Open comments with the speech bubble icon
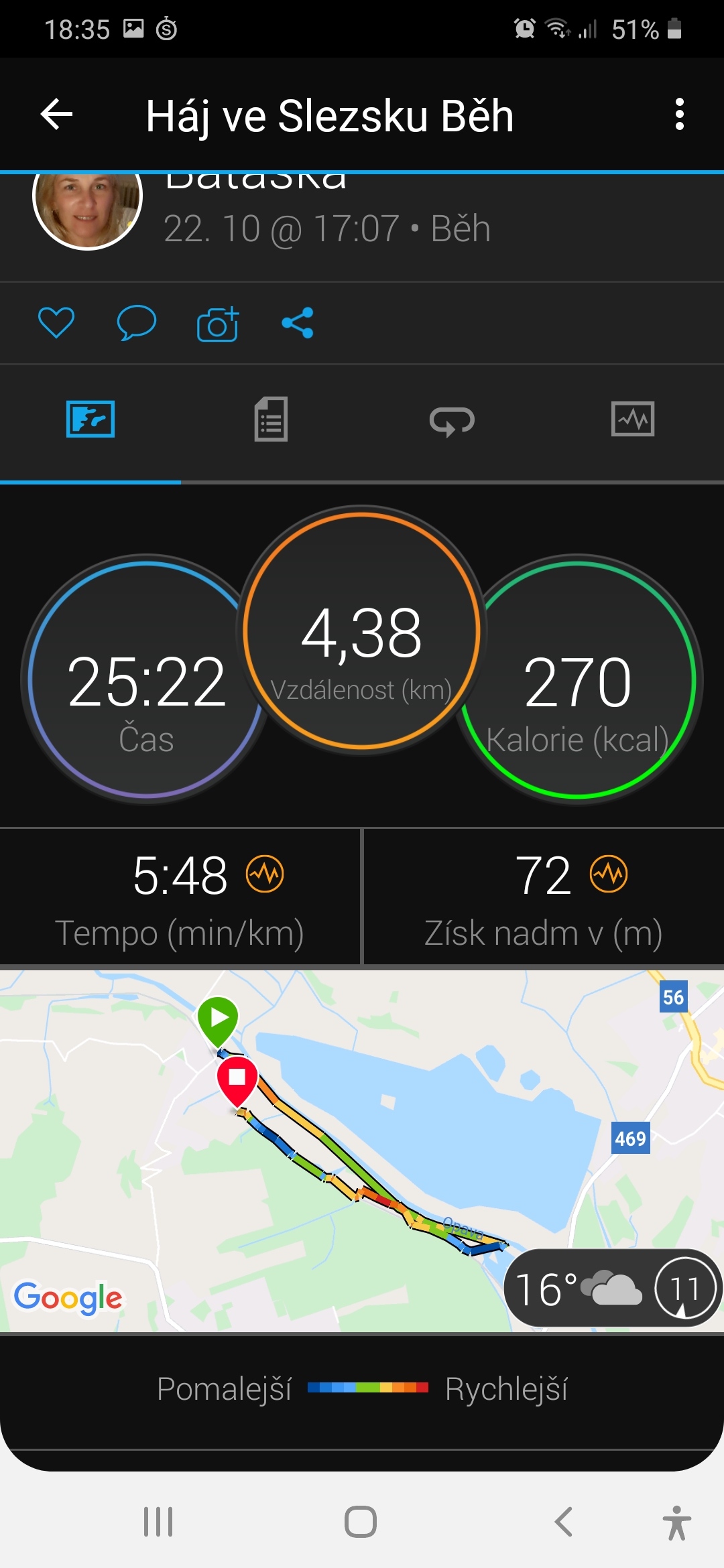The width and height of the screenshot is (724, 1568). click(x=137, y=323)
